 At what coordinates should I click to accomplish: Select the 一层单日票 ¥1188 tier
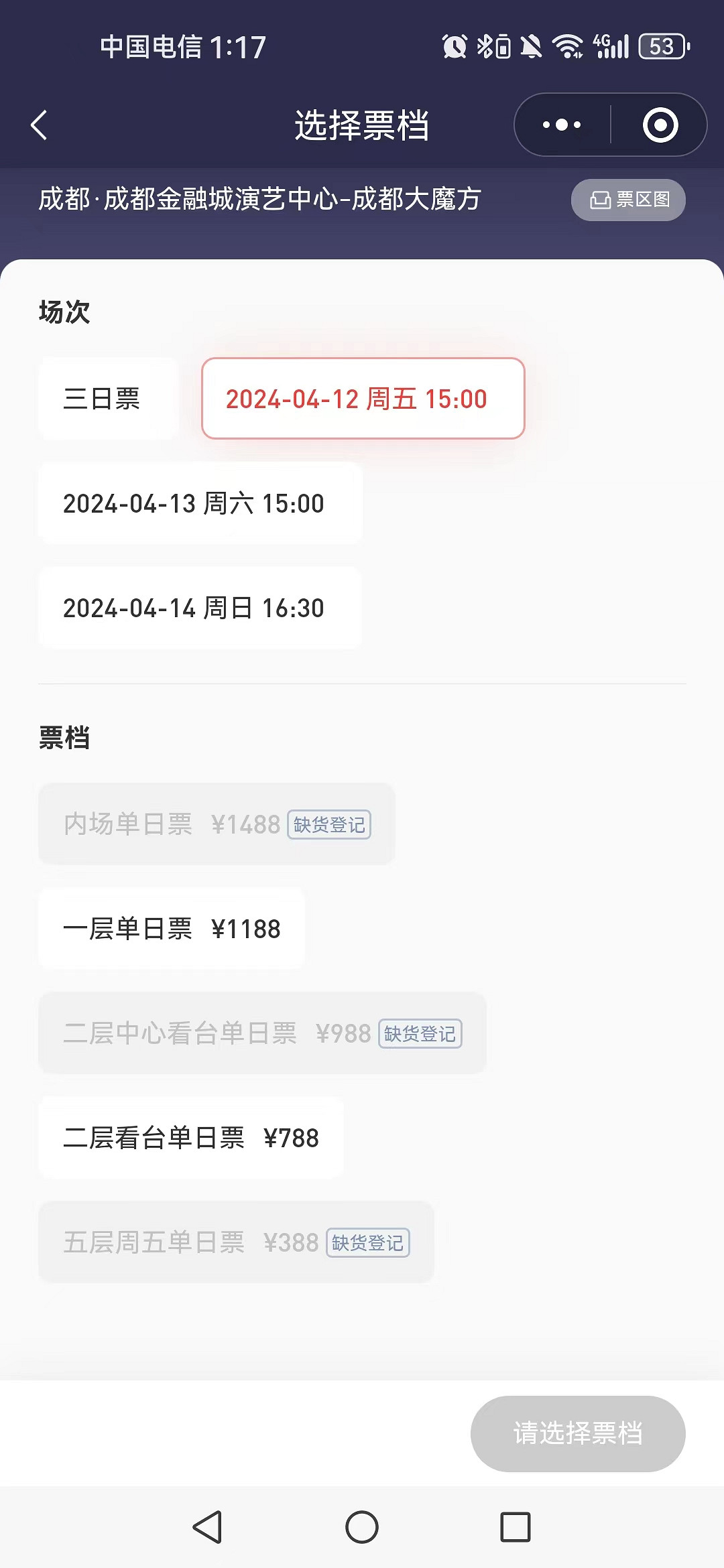172,929
